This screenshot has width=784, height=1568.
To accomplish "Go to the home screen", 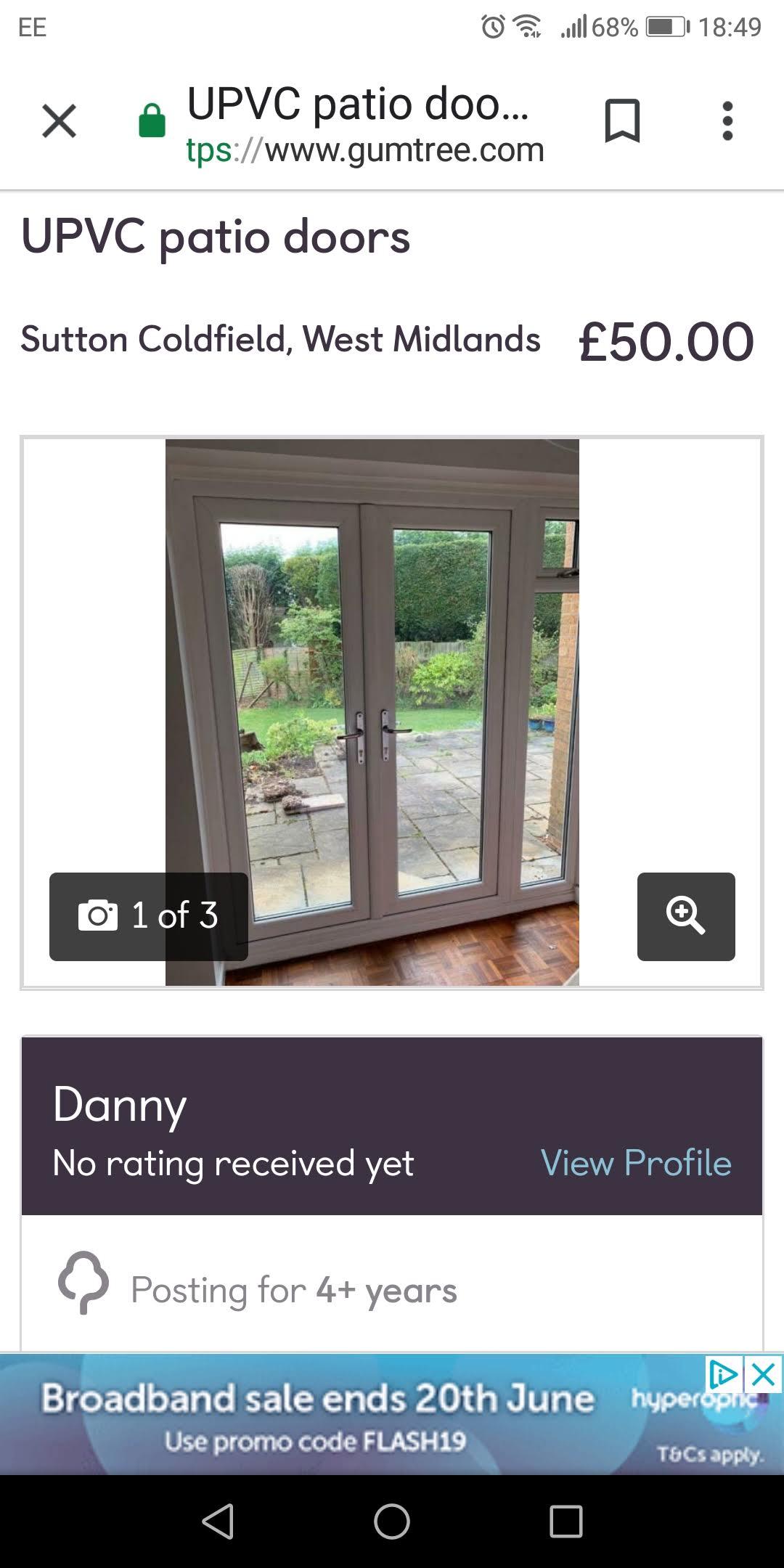I will click(x=392, y=1521).
